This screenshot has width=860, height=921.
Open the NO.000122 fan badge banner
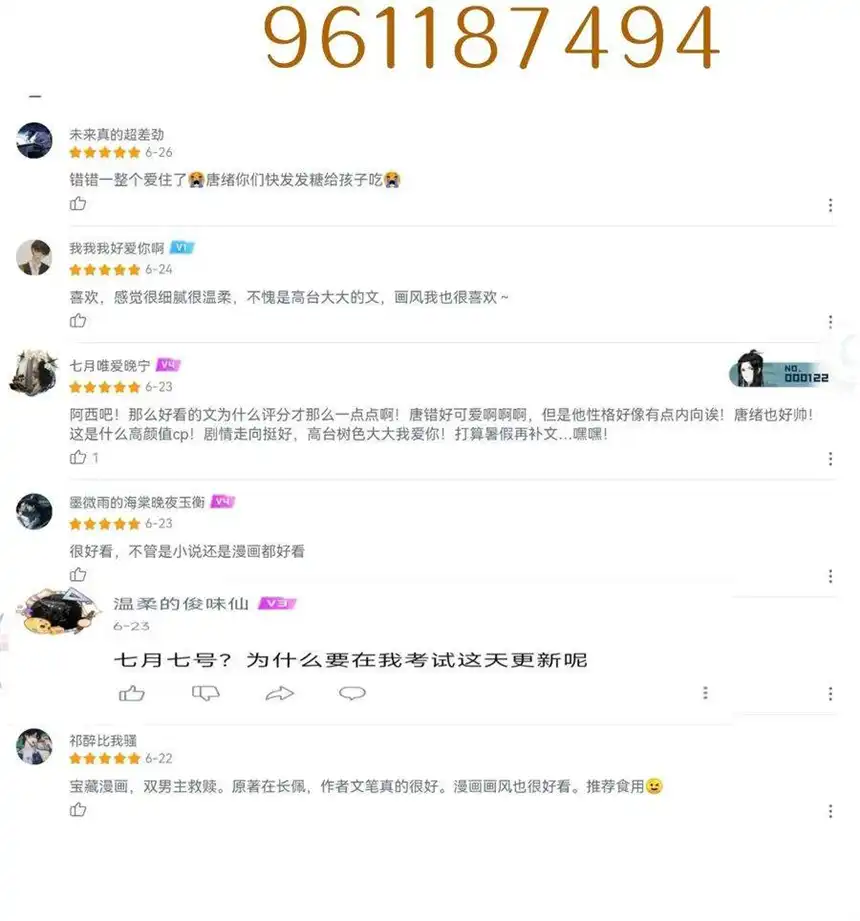pyautogui.click(x=785, y=372)
